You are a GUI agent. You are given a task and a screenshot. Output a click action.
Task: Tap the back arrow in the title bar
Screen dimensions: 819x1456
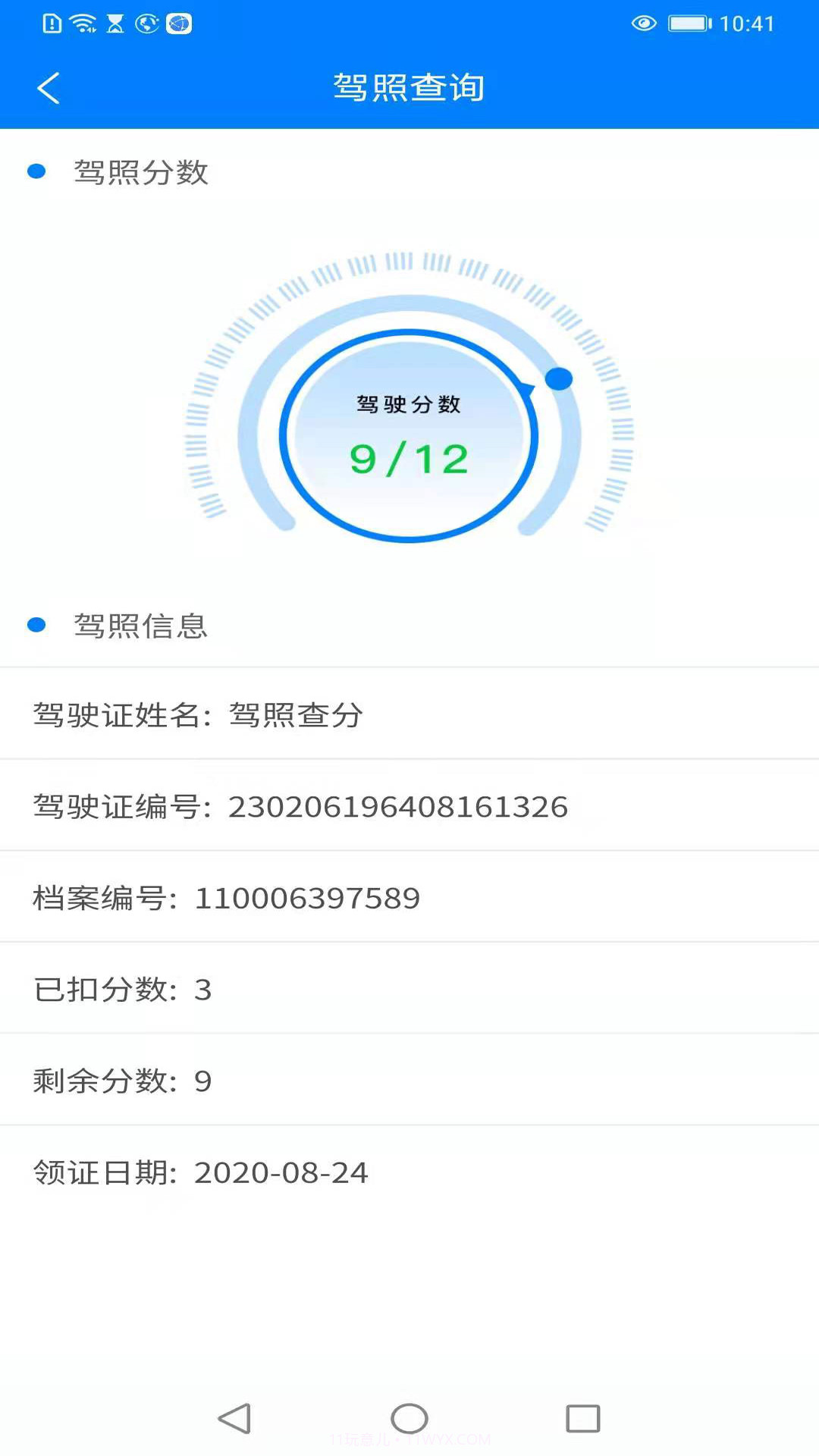point(48,86)
